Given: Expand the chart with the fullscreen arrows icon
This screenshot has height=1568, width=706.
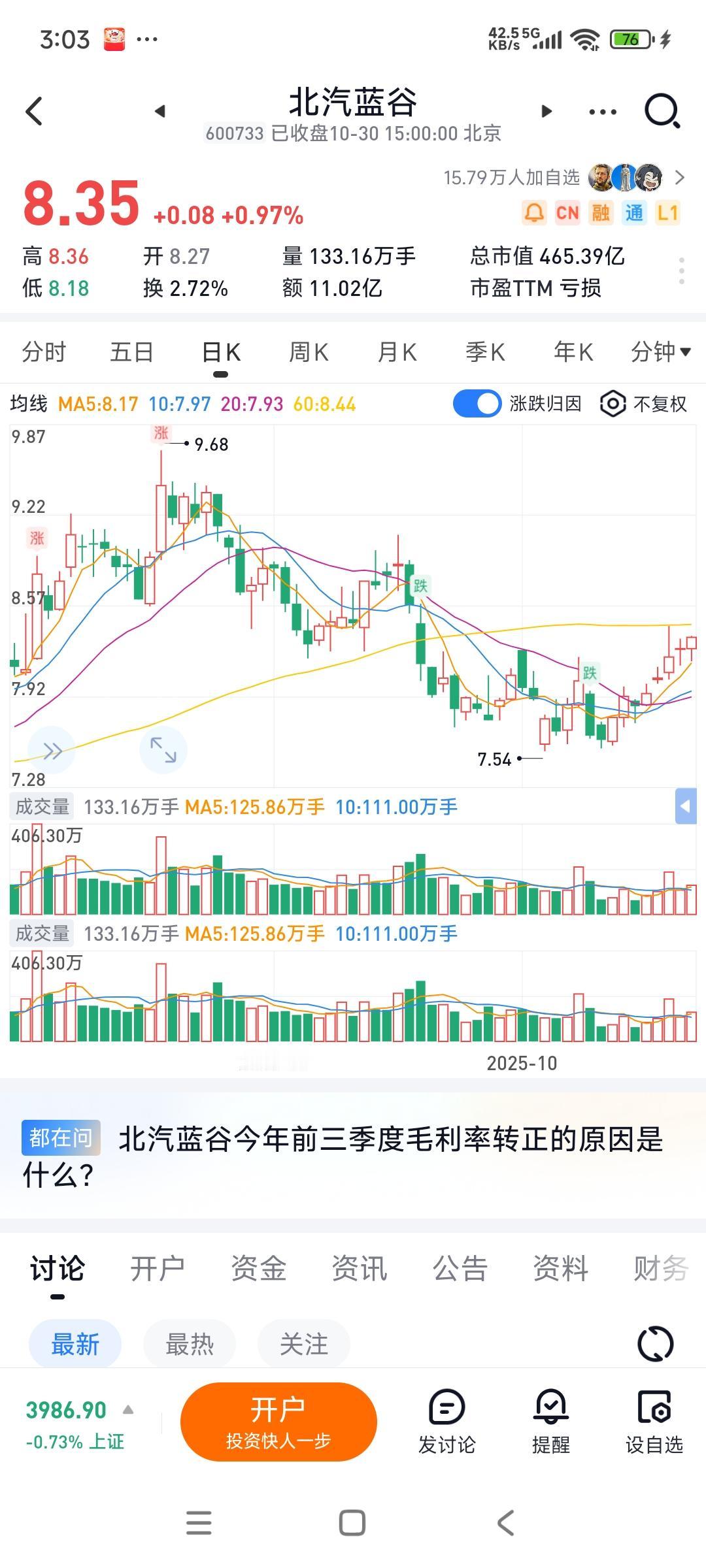Looking at the screenshot, I should pos(163,749).
